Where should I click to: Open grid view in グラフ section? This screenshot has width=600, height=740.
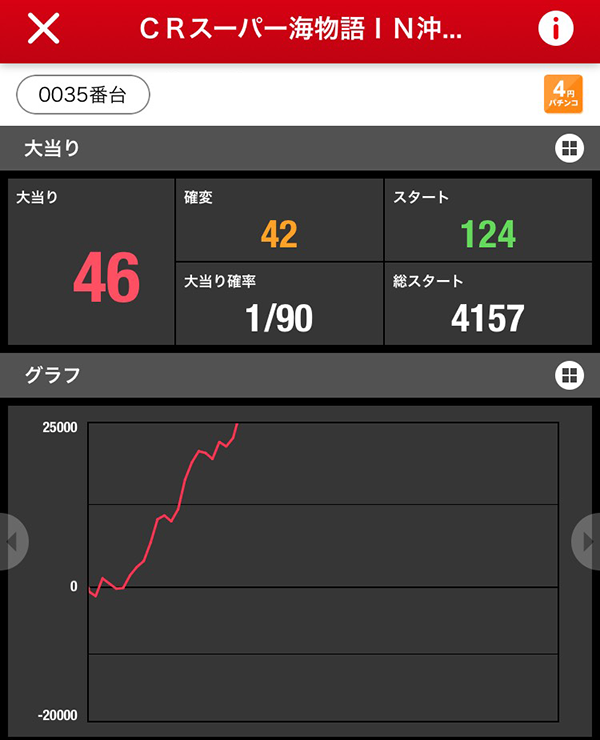pyautogui.click(x=568, y=375)
